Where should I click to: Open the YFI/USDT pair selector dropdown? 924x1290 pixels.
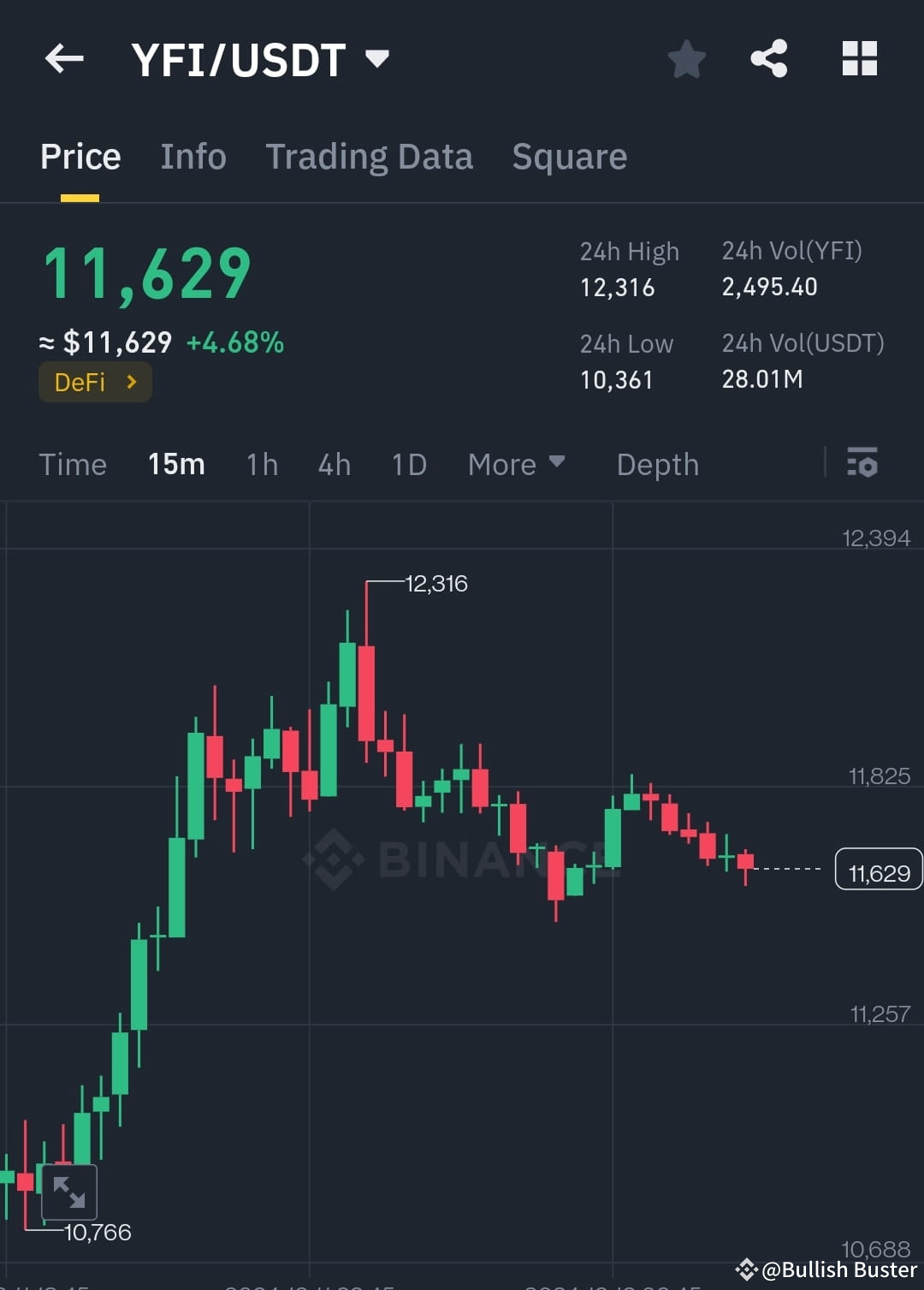pyautogui.click(x=377, y=58)
